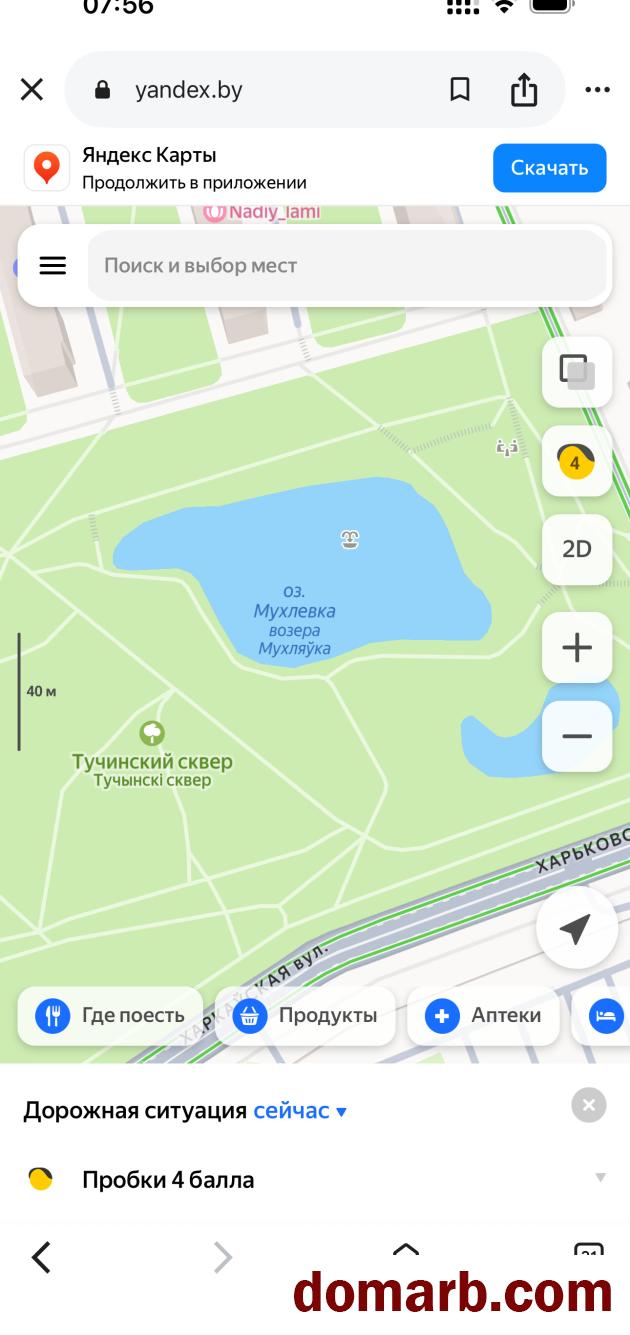Bookmark the yandex.by page
Image resolution: width=630 pixels, height=1335 pixels.
460,90
